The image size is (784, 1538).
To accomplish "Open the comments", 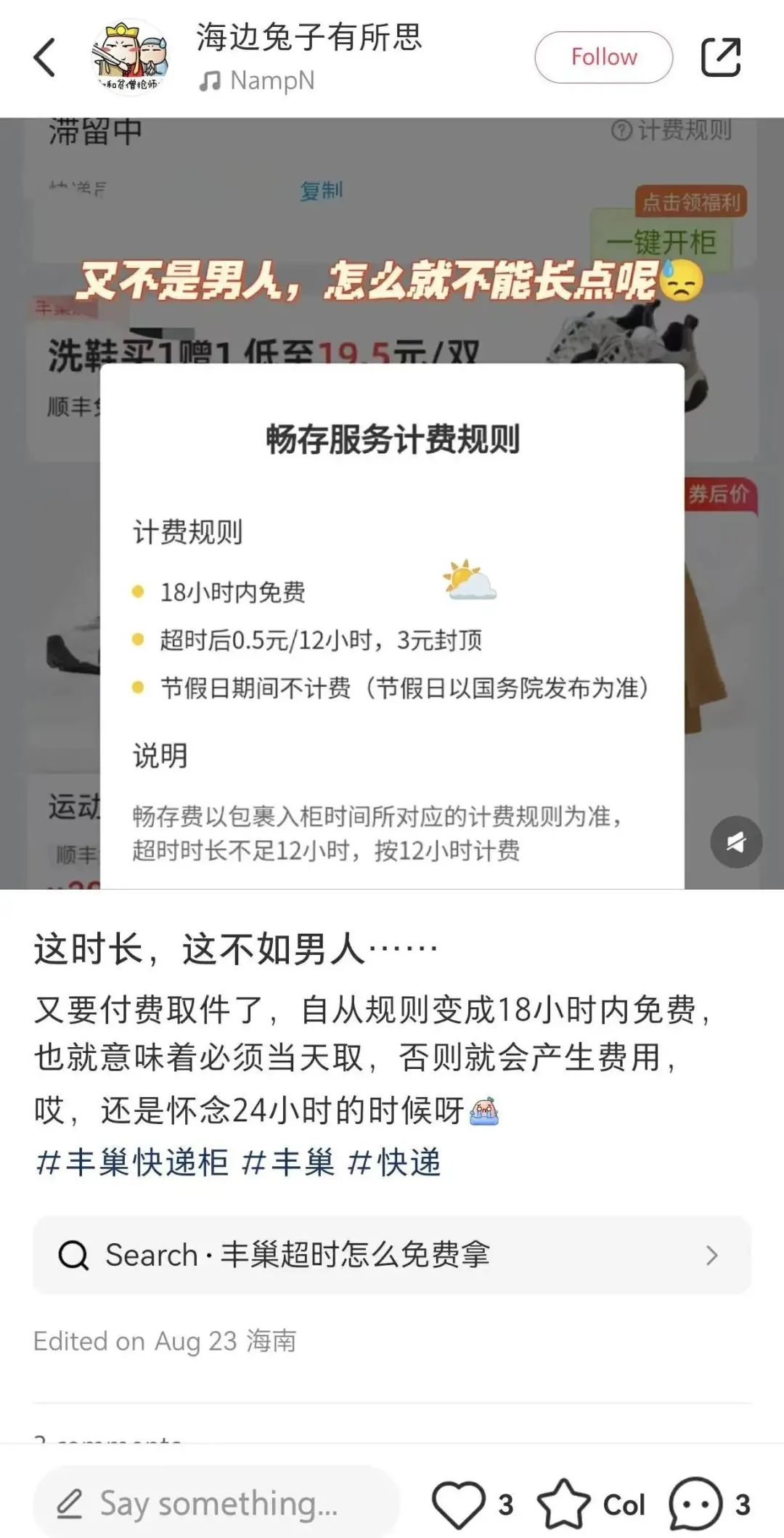I will (x=695, y=1504).
